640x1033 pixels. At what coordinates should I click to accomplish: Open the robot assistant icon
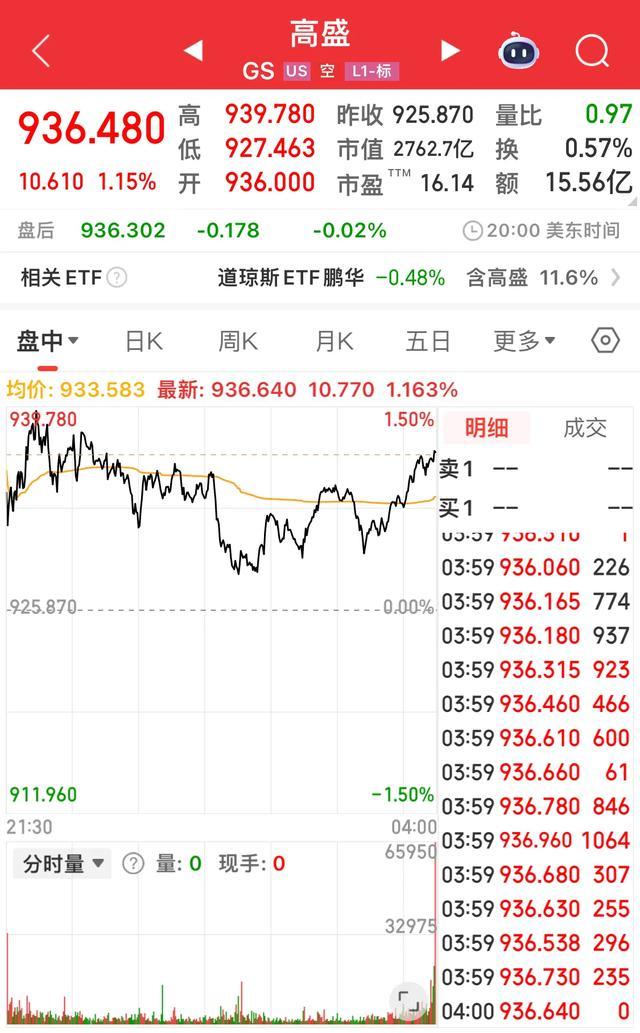point(519,51)
